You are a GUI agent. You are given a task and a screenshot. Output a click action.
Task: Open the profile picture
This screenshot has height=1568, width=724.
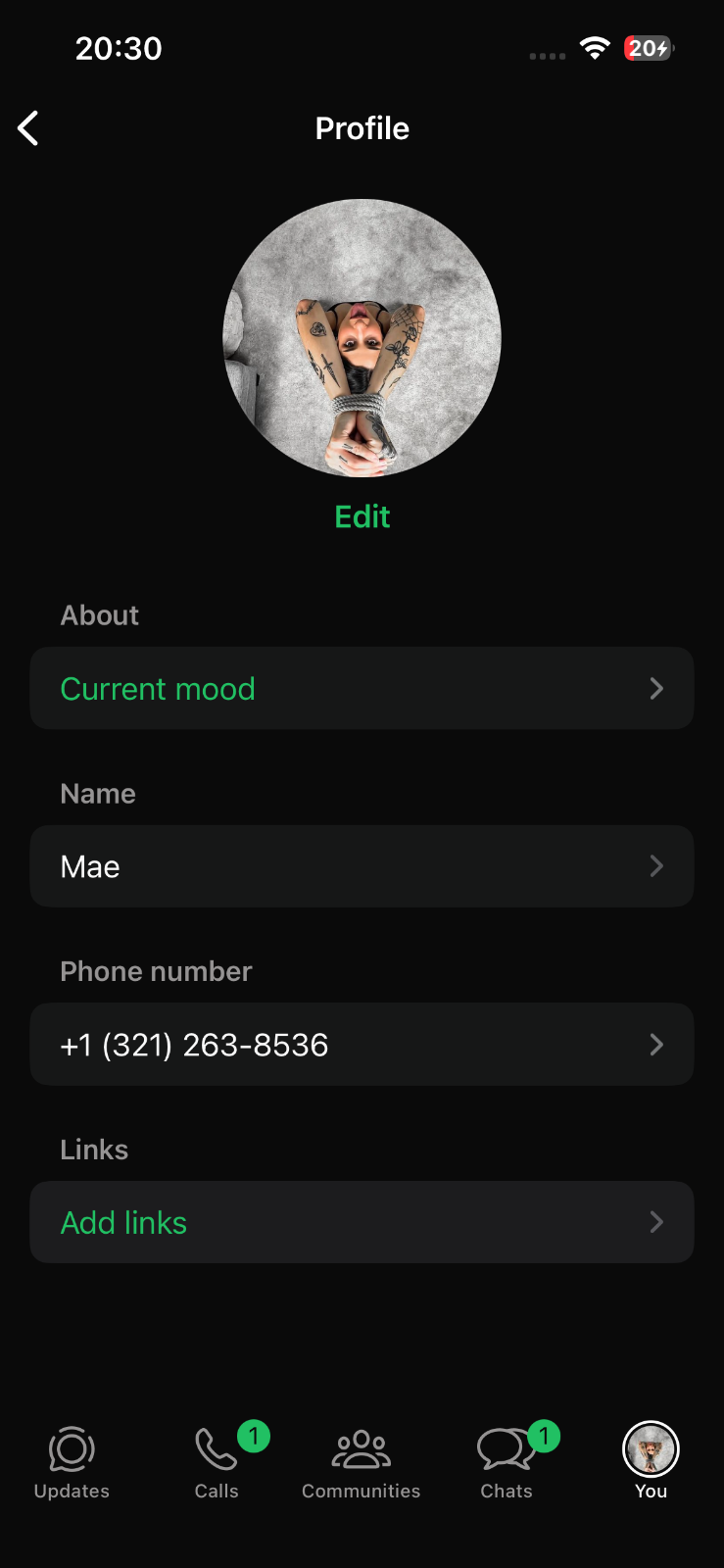pyautogui.click(x=362, y=338)
